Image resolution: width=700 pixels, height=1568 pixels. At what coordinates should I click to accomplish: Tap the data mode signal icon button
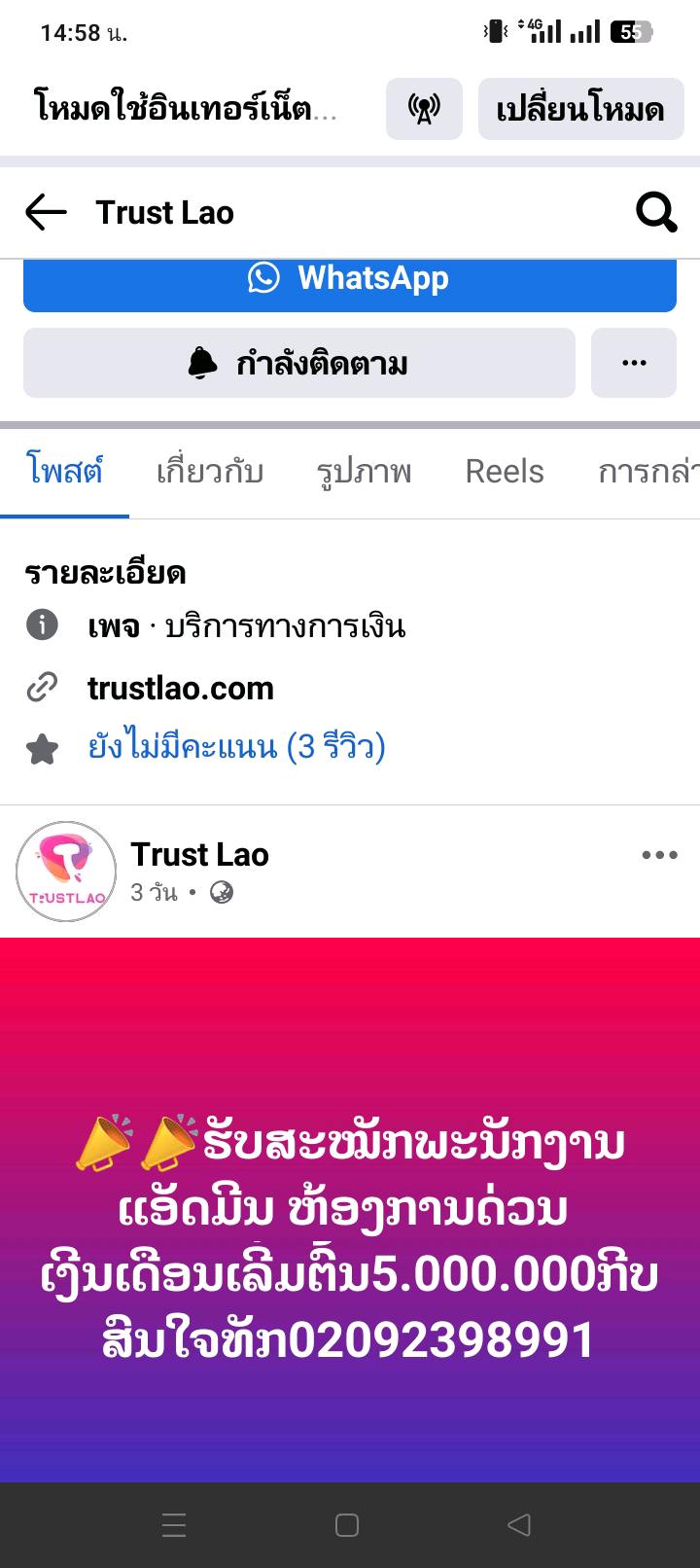[x=424, y=109]
